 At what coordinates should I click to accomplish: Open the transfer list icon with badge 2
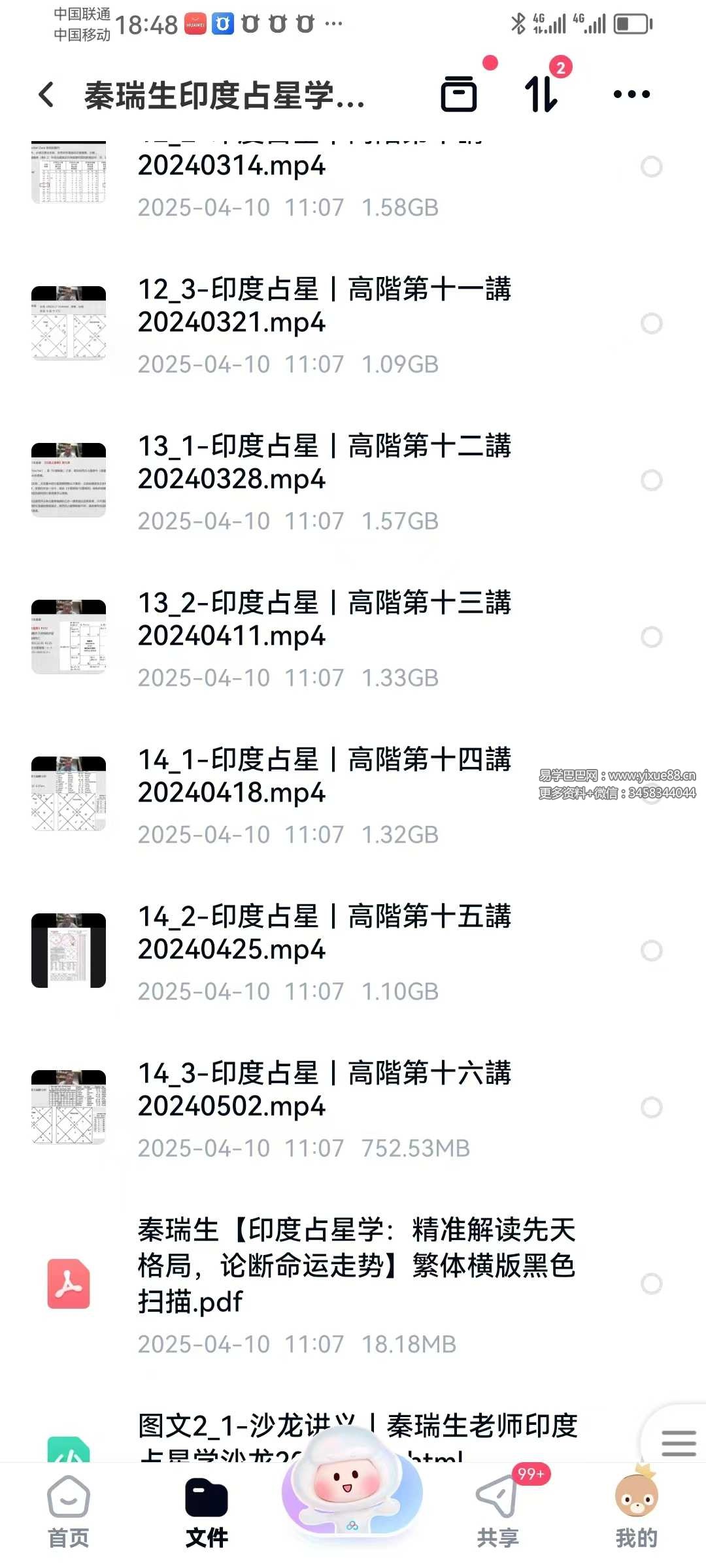(x=541, y=94)
